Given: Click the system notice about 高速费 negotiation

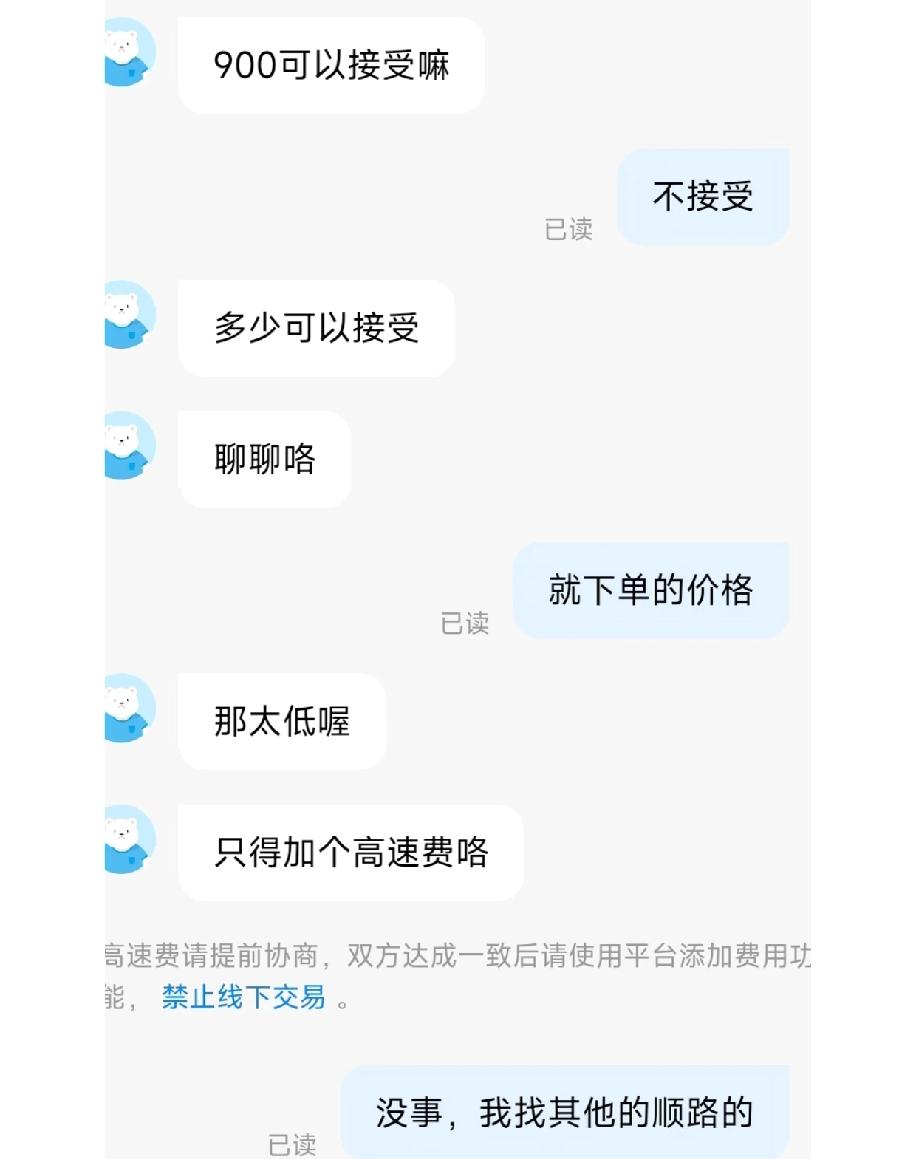Looking at the screenshot, I should click(455, 975).
